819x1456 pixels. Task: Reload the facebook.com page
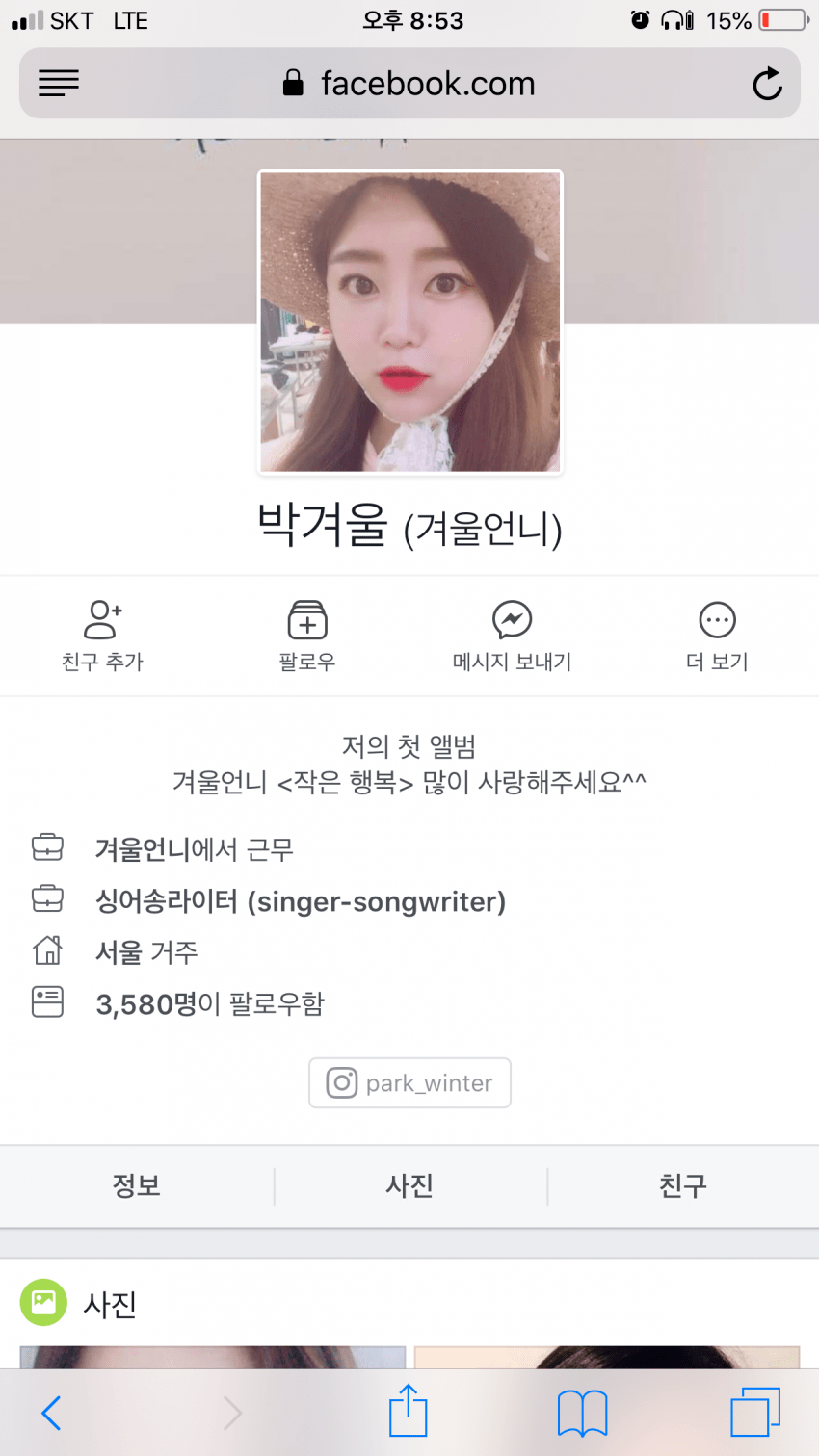click(x=766, y=84)
